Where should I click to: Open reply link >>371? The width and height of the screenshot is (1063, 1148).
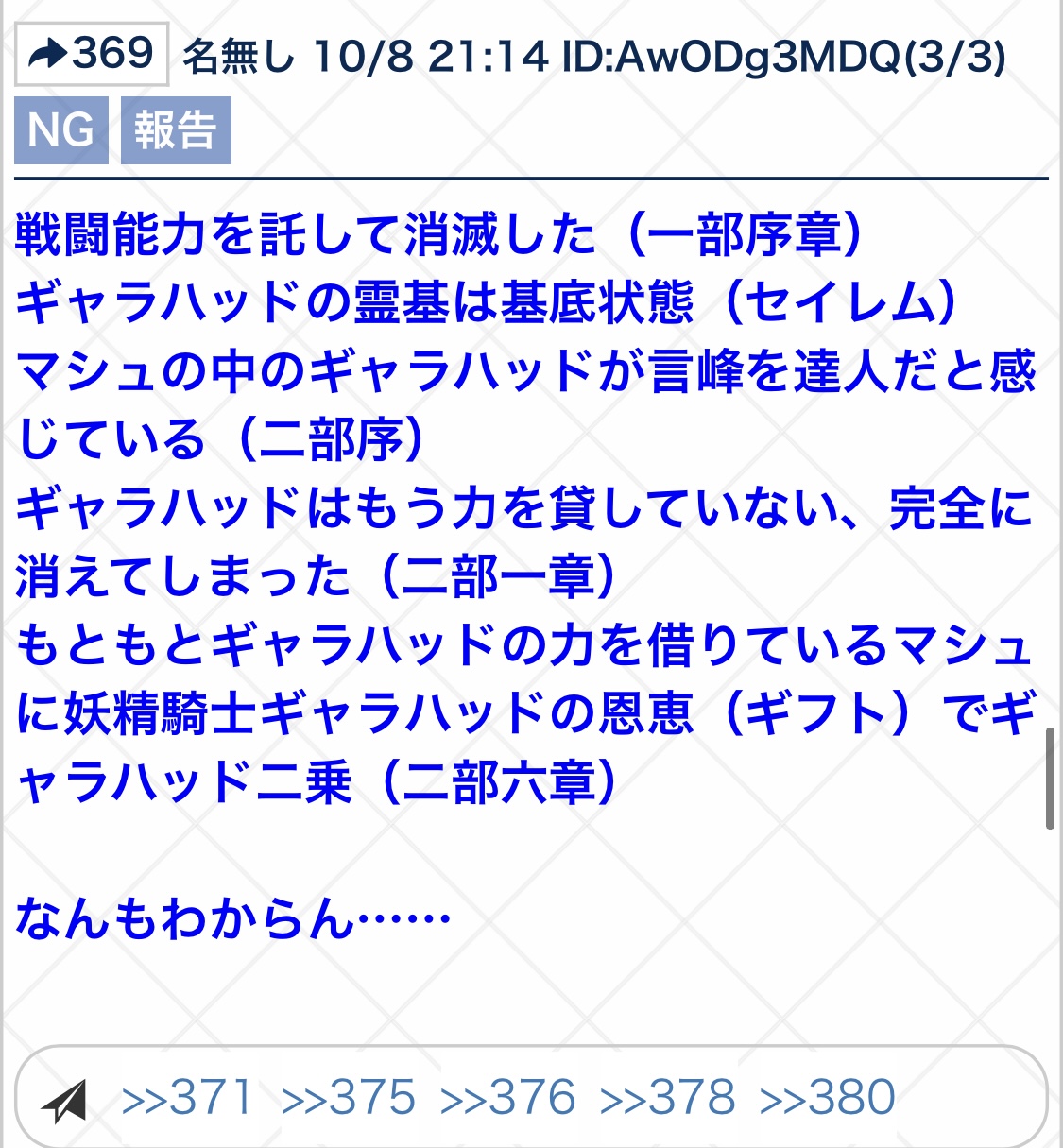[x=187, y=1098]
